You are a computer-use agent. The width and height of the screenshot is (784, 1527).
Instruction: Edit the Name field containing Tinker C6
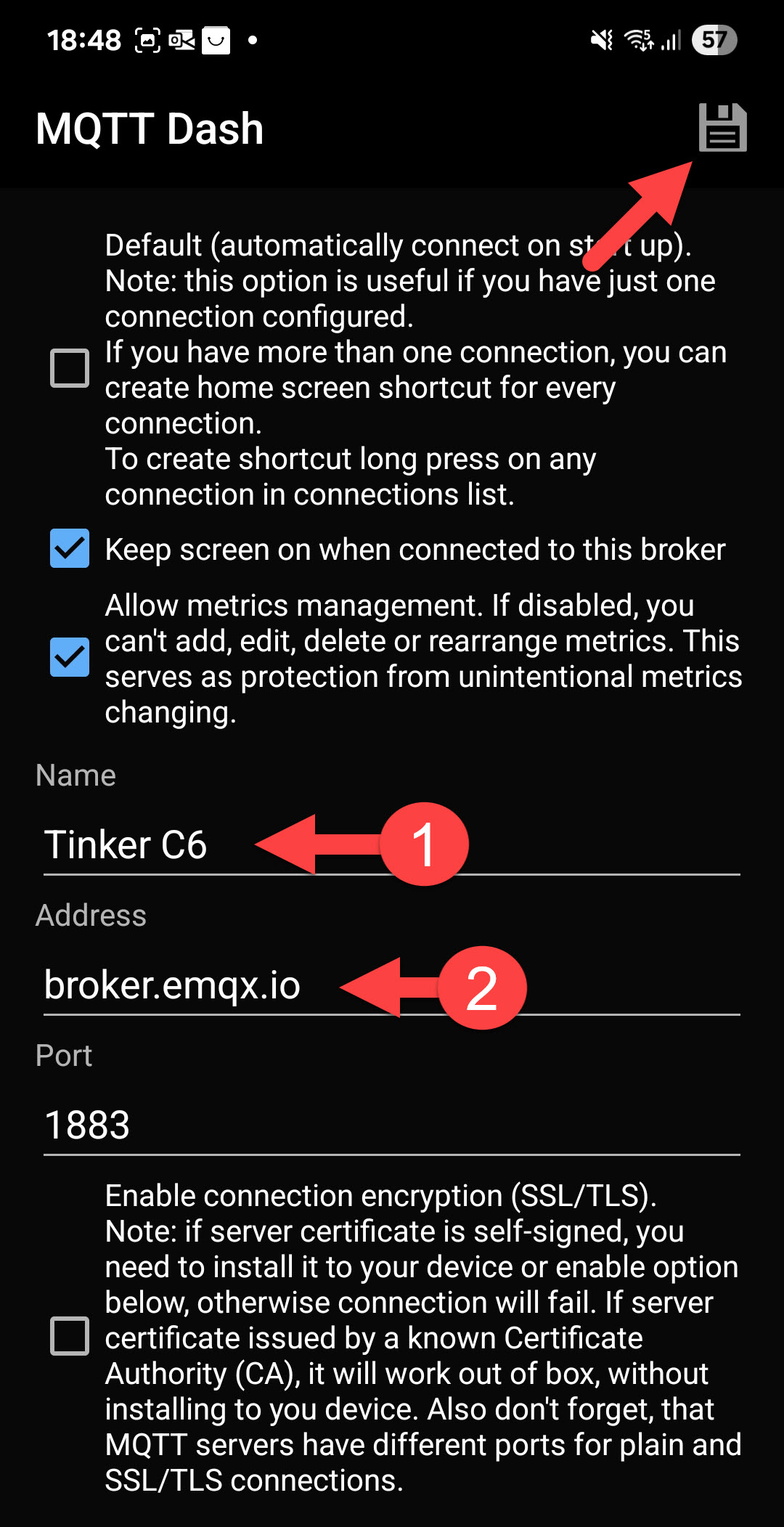click(x=392, y=845)
